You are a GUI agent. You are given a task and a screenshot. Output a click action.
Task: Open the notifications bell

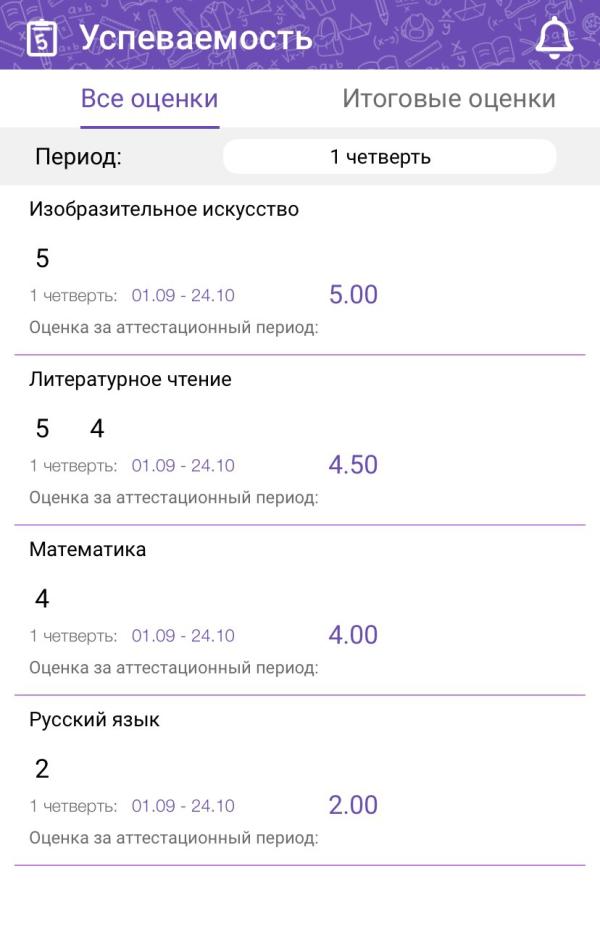(x=554, y=37)
